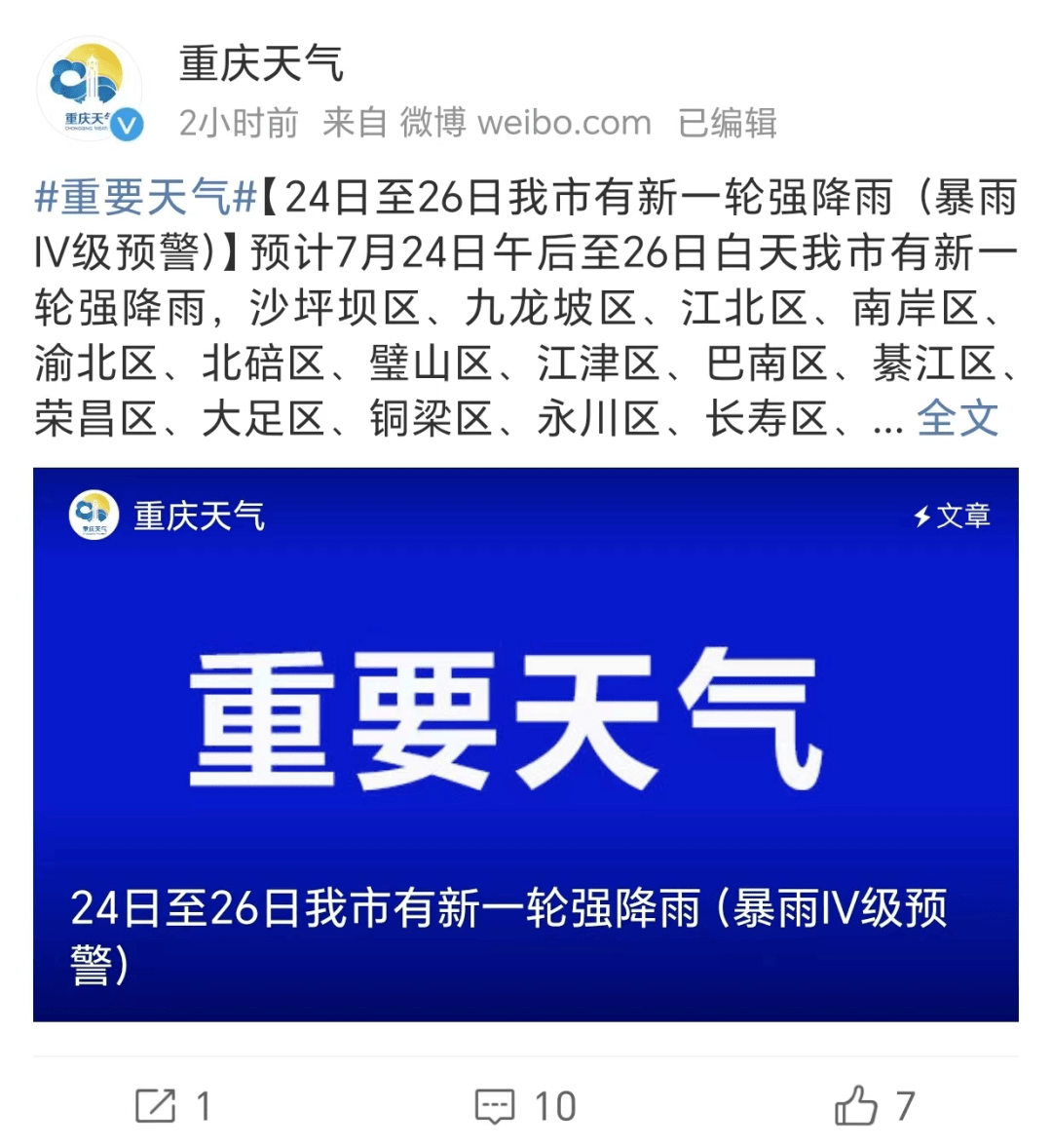Click the repost count number 1

[203, 1106]
